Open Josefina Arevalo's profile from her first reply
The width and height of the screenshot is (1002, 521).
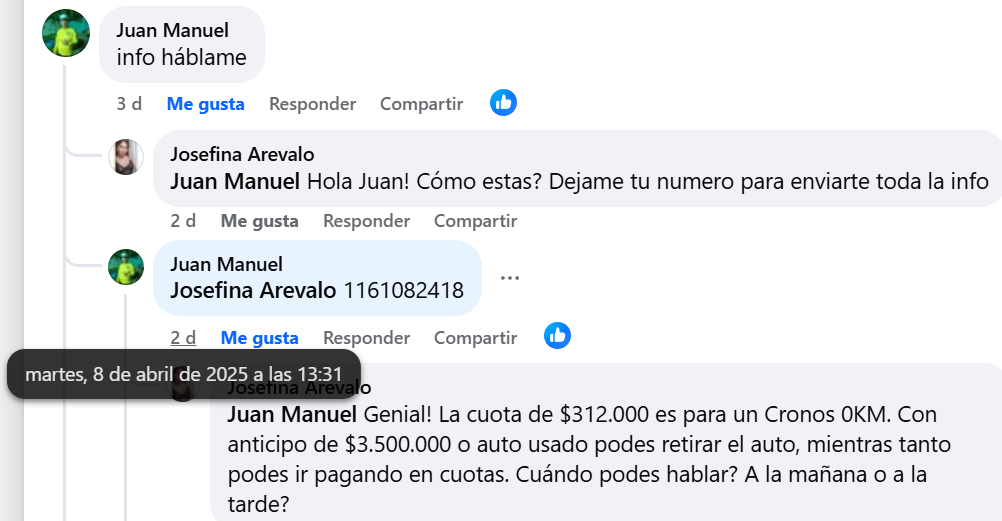click(242, 154)
